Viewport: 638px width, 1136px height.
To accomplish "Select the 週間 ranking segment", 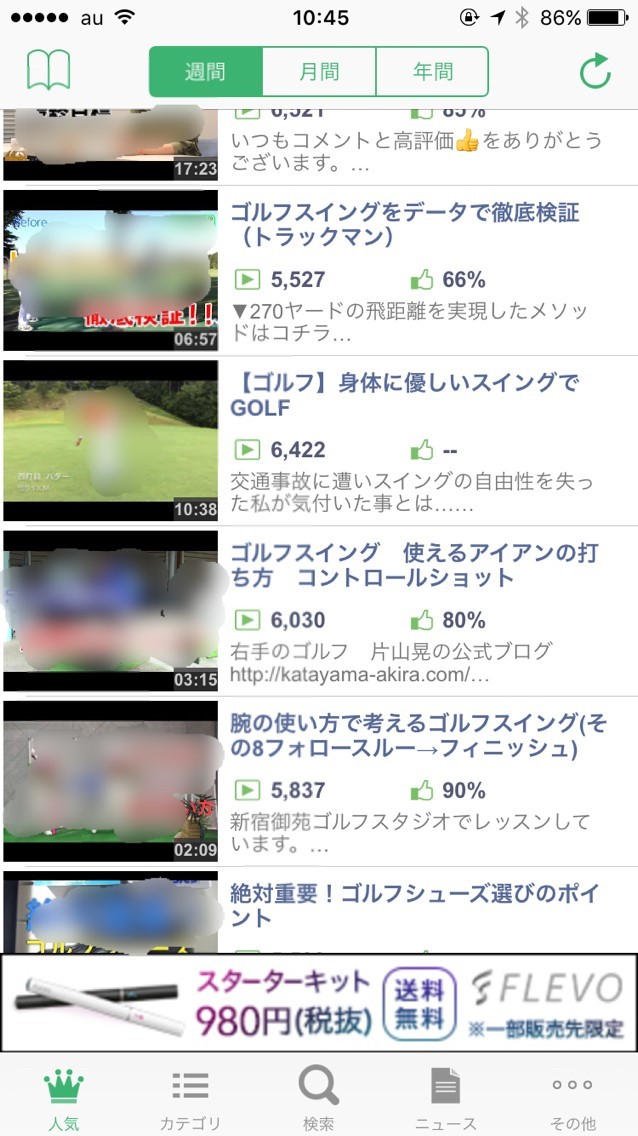I will pyautogui.click(x=206, y=72).
